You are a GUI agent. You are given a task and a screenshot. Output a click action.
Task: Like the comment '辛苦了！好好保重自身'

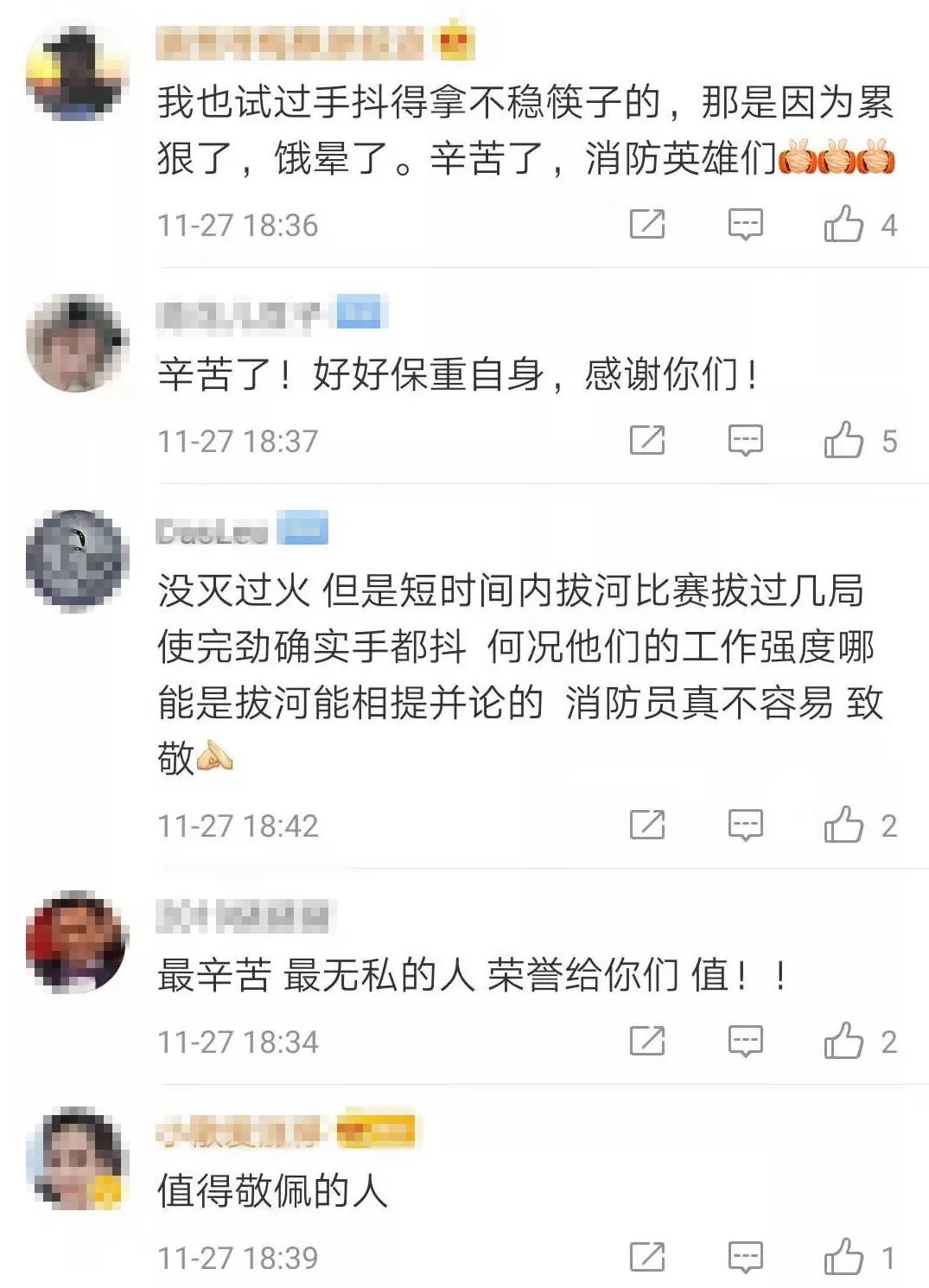(843, 441)
